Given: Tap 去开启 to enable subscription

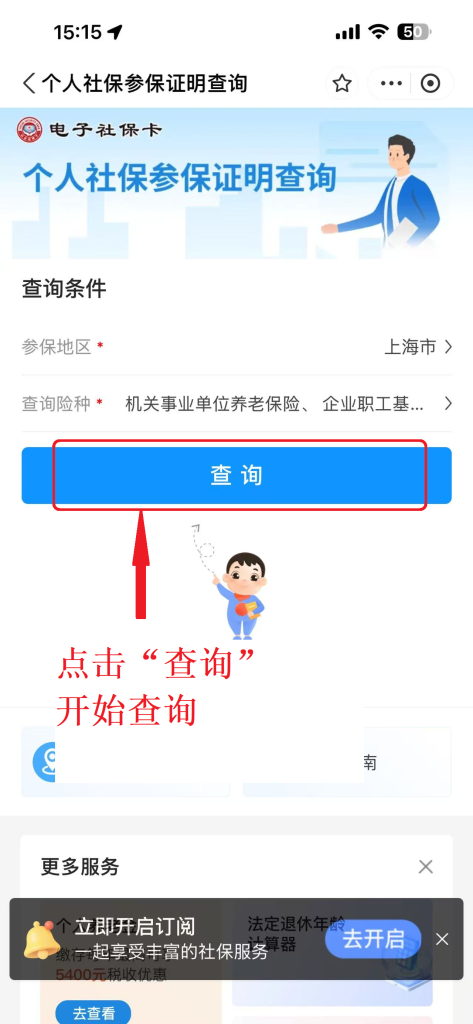Looking at the screenshot, I should [373, 939].
